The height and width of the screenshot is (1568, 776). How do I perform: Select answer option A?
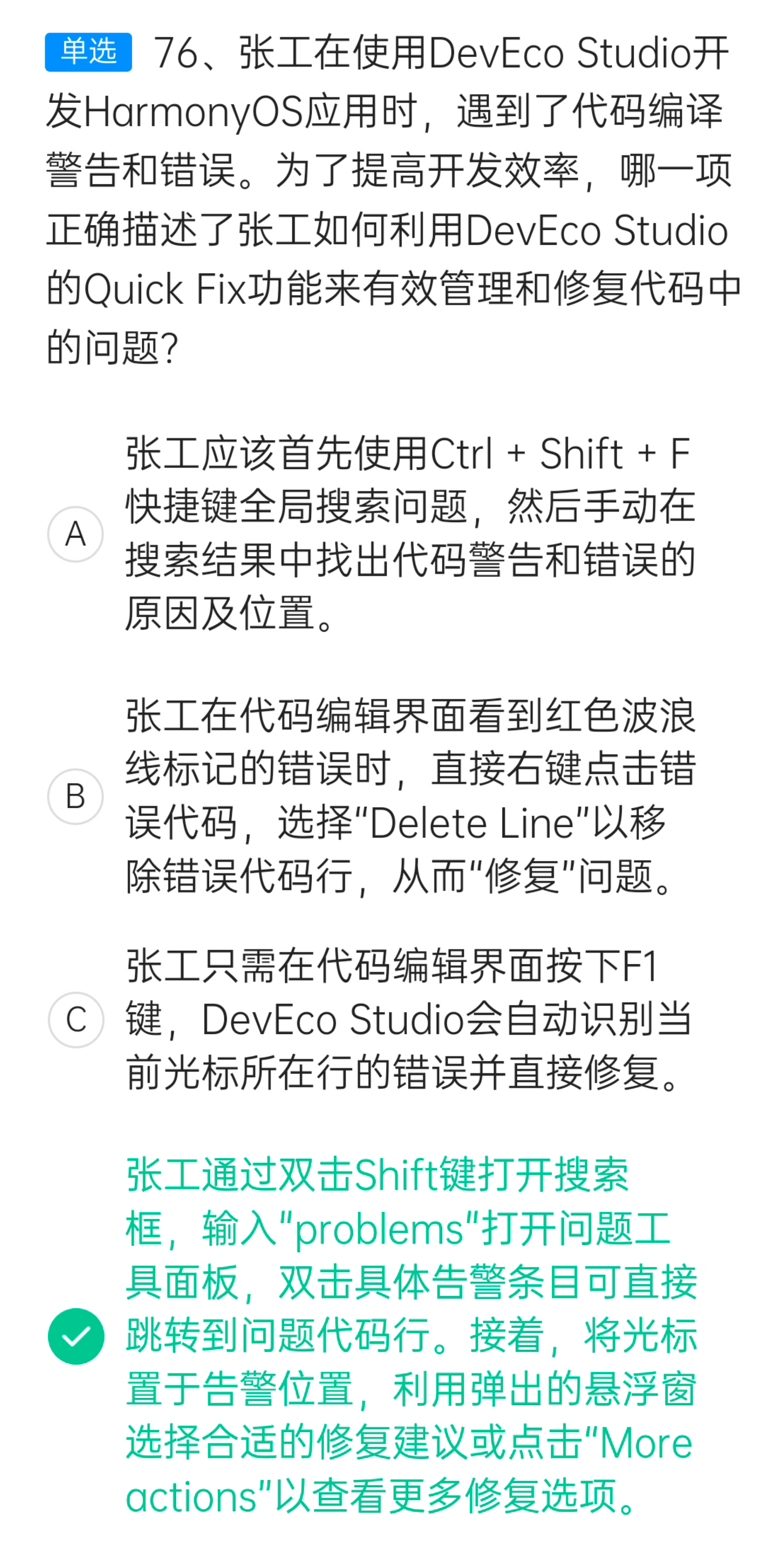point(75,534)
